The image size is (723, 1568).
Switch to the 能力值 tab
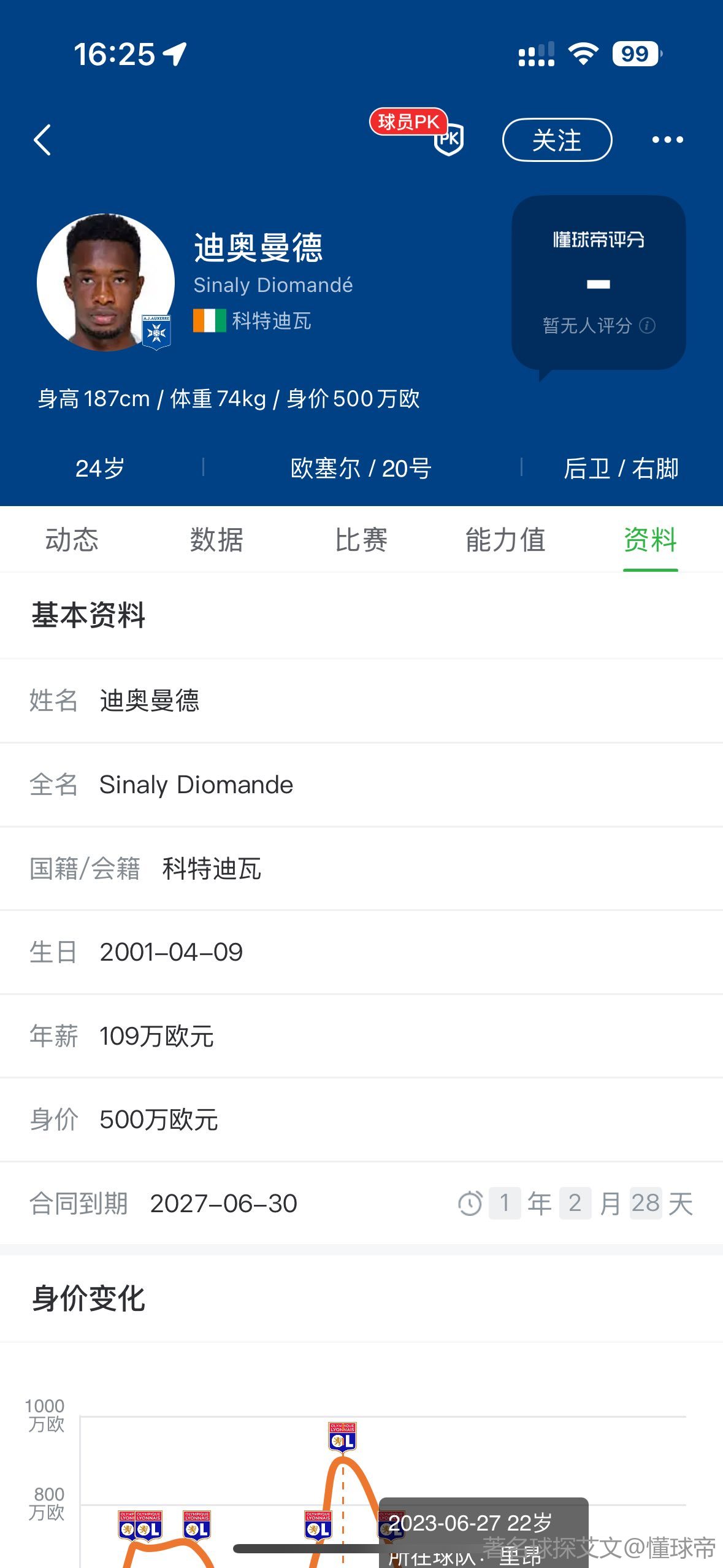click(505, 540)
